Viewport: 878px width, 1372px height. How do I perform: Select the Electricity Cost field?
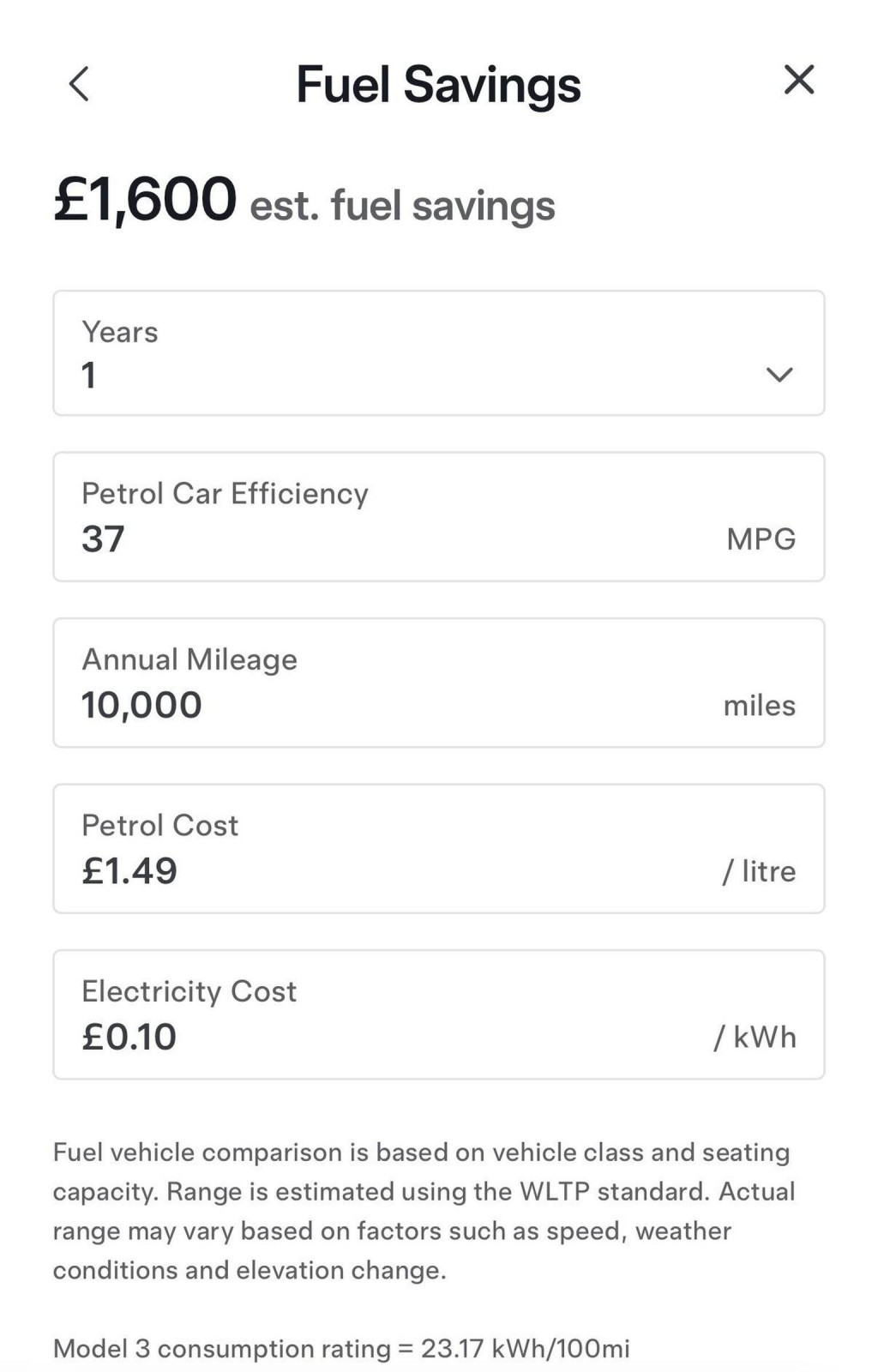439,1014
